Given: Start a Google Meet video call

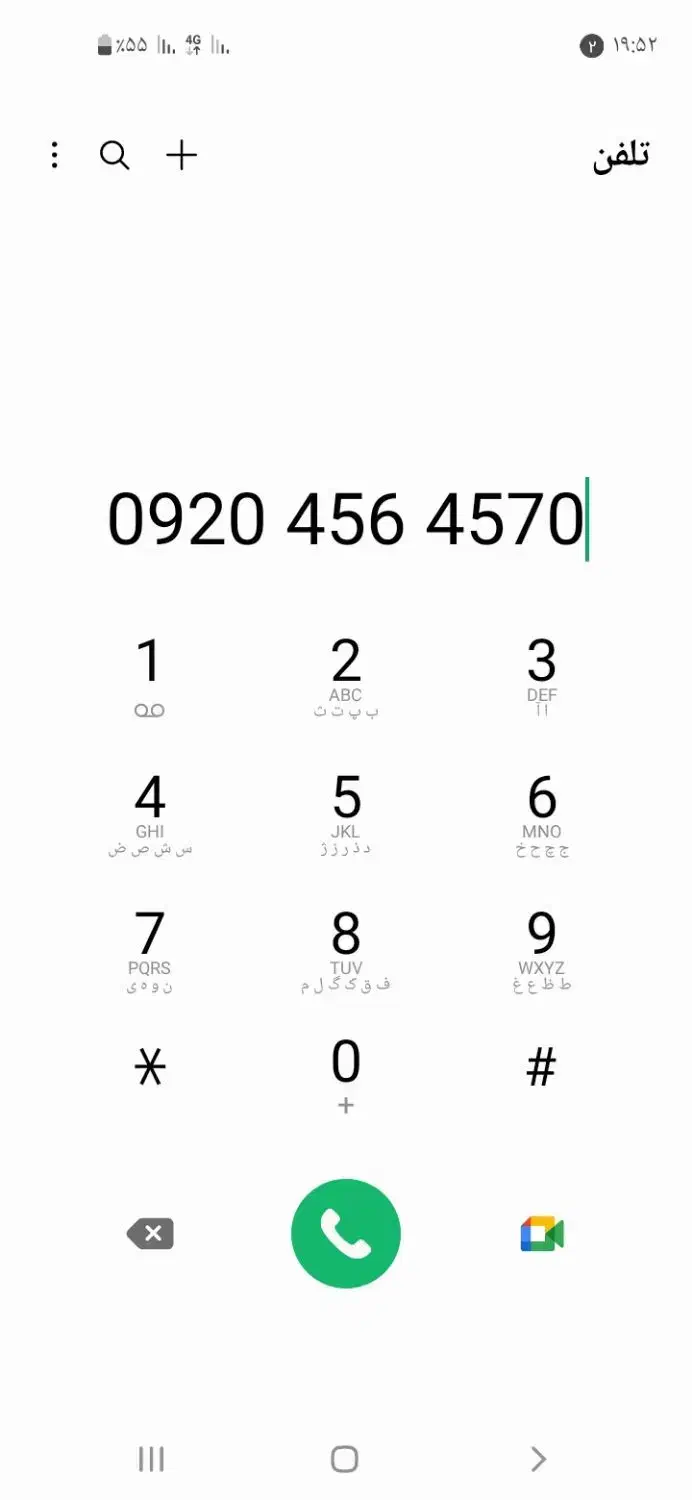Looking at the screenshot, I should 542,1234.
